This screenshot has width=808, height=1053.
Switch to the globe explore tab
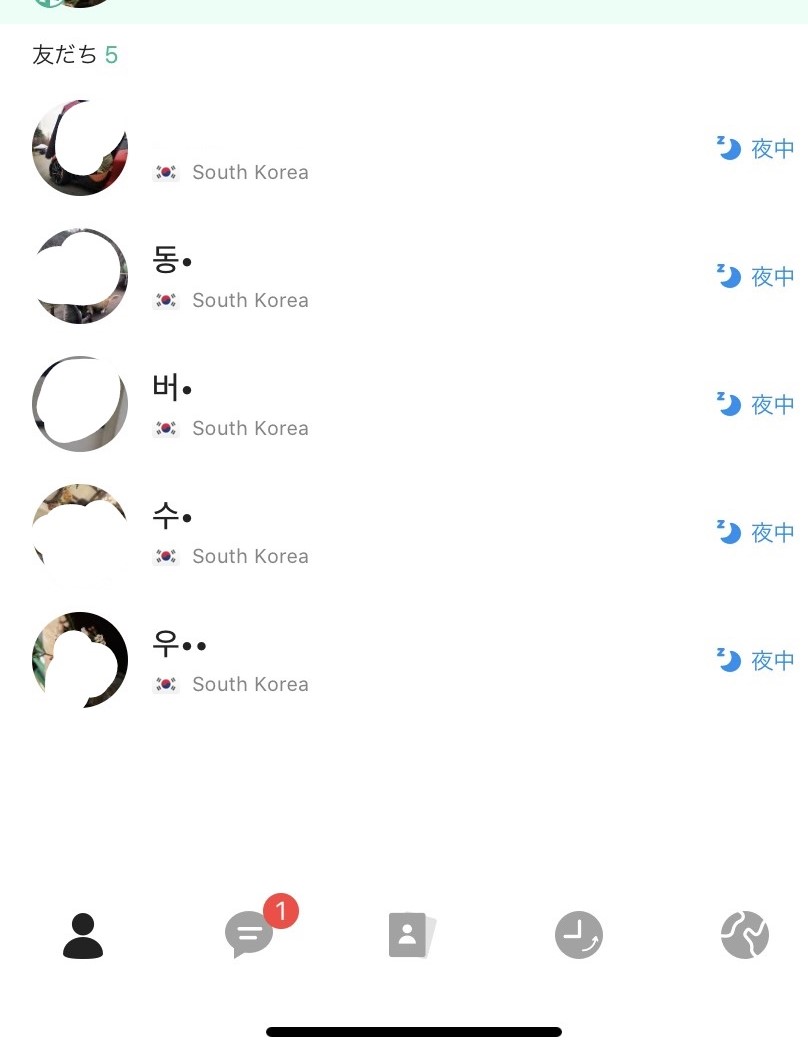pyautogui.click(x=745, y=936)
